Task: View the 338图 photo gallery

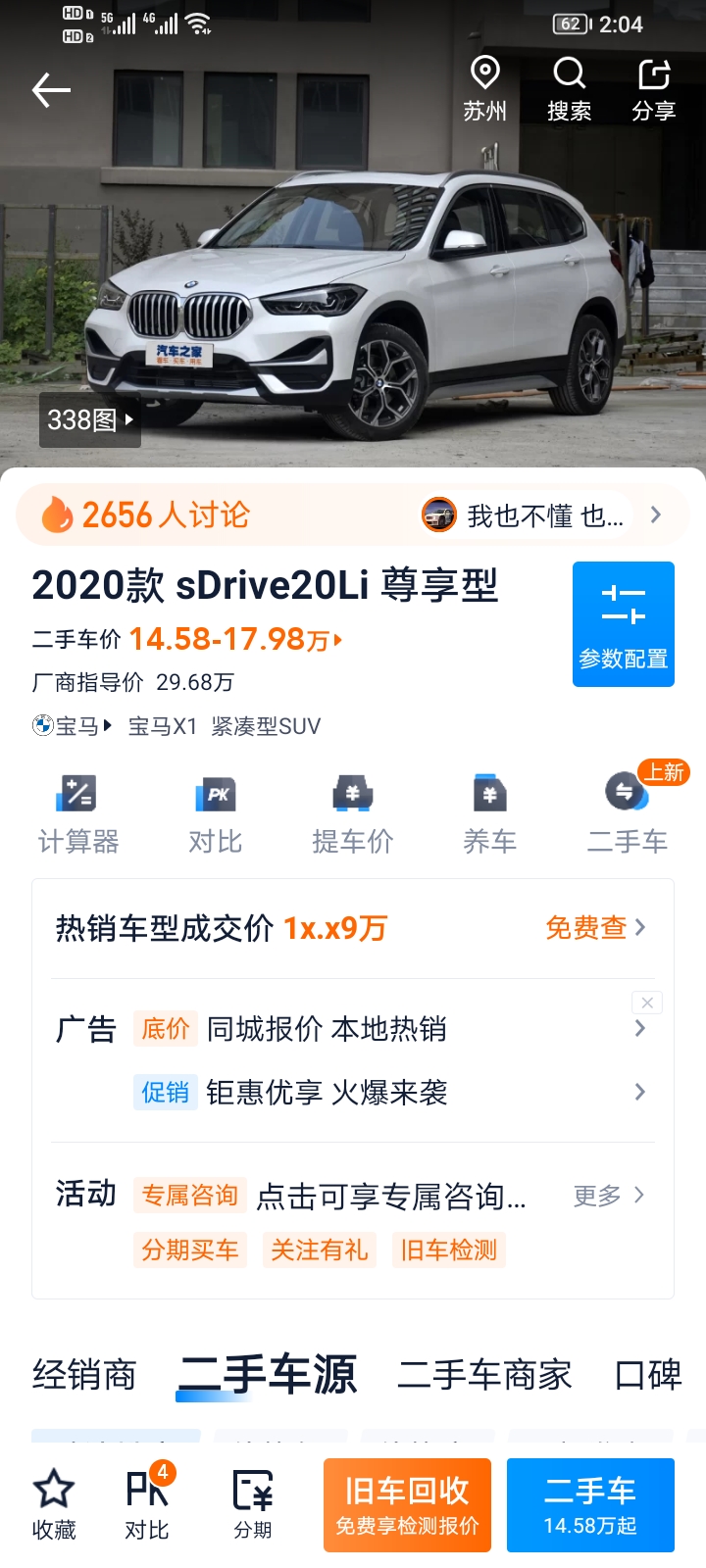Action: (90, 419)
